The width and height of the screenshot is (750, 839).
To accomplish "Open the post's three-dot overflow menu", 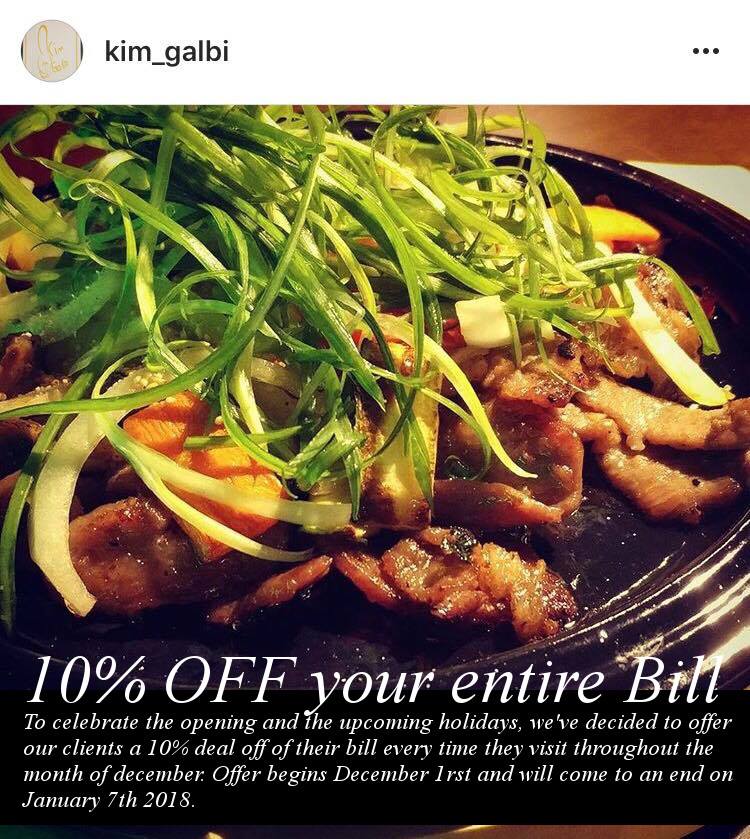I will [705, 52].
